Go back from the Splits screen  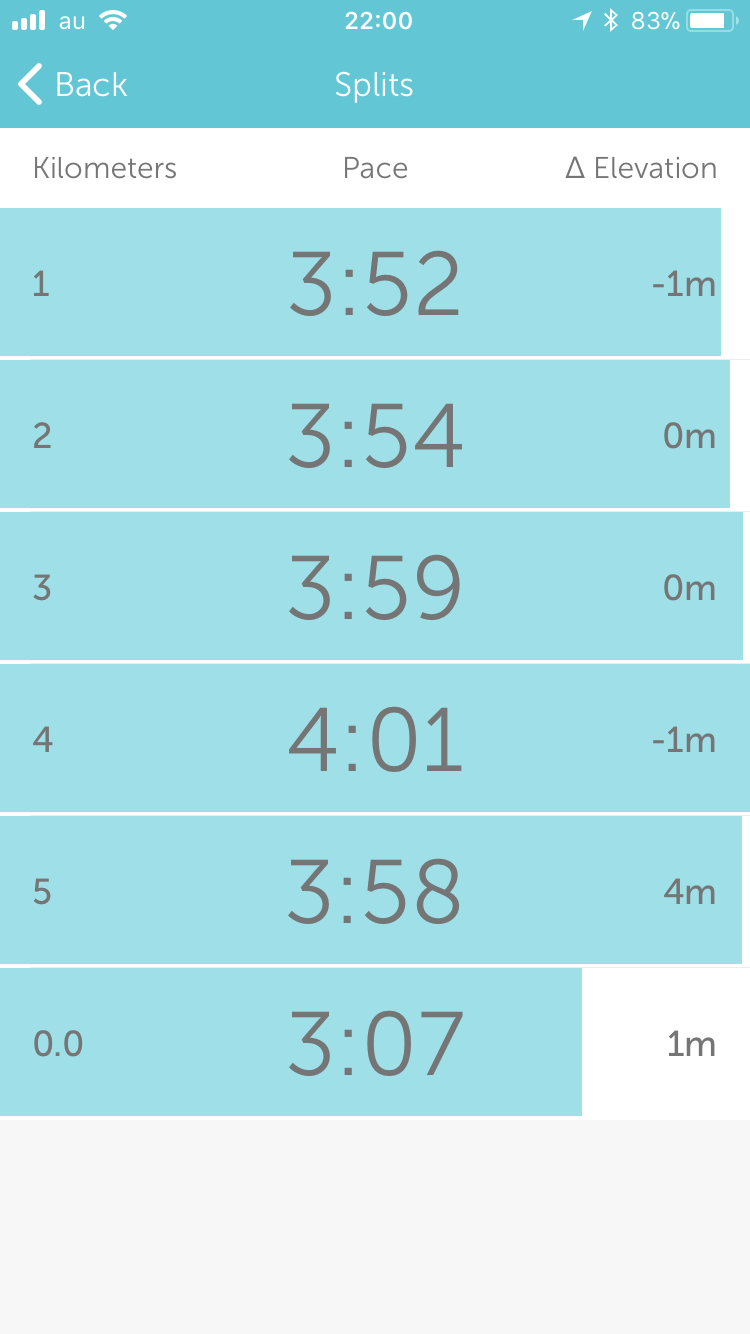coord(72,85)
